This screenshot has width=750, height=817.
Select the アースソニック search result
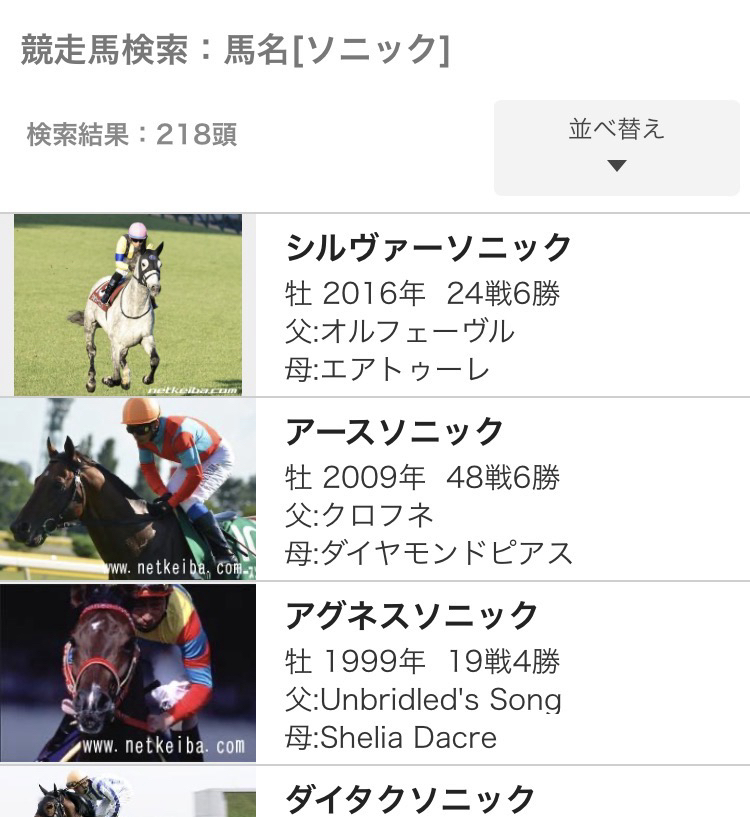(395, 431)
